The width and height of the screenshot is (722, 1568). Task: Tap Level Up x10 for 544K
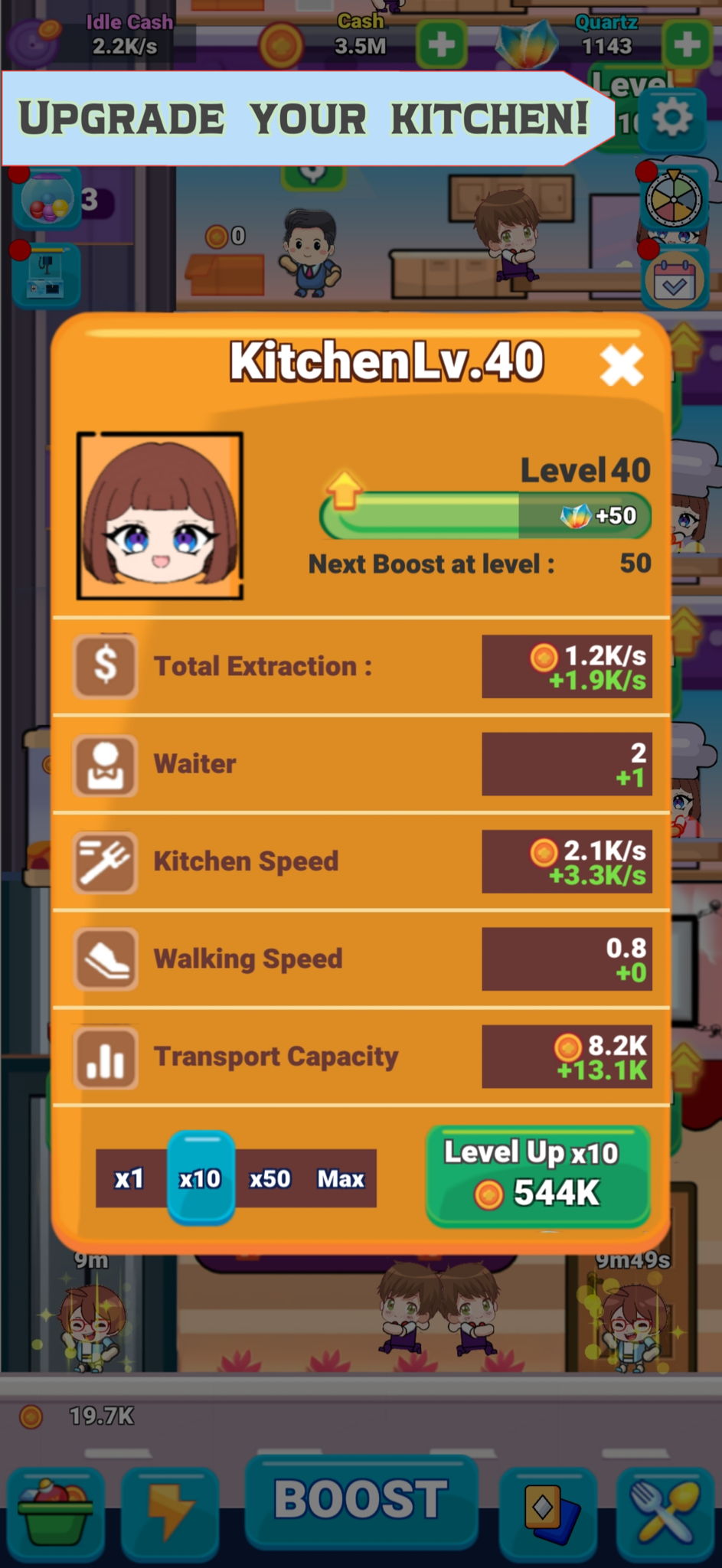537,1175
